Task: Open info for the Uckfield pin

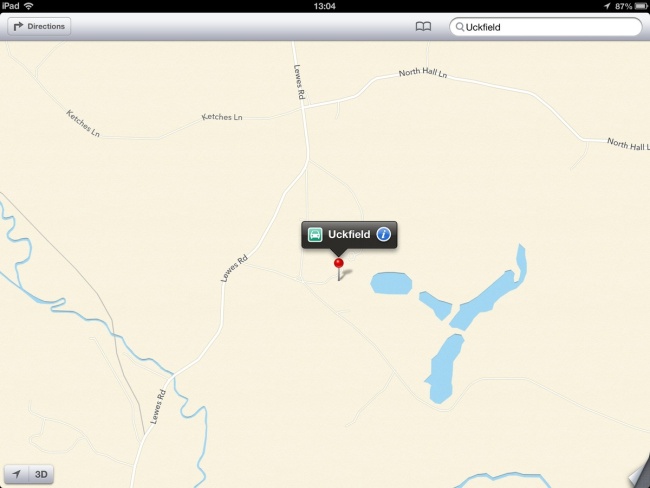Action: 383,235
